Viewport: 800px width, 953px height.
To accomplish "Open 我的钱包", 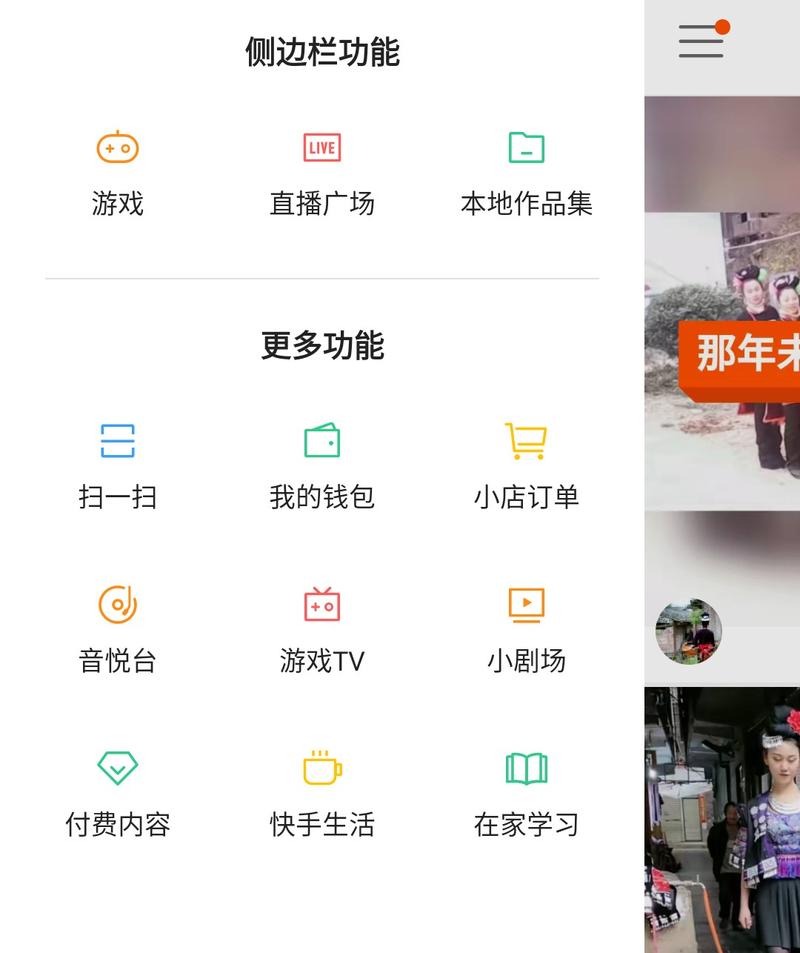I will [x=322, y=465].
